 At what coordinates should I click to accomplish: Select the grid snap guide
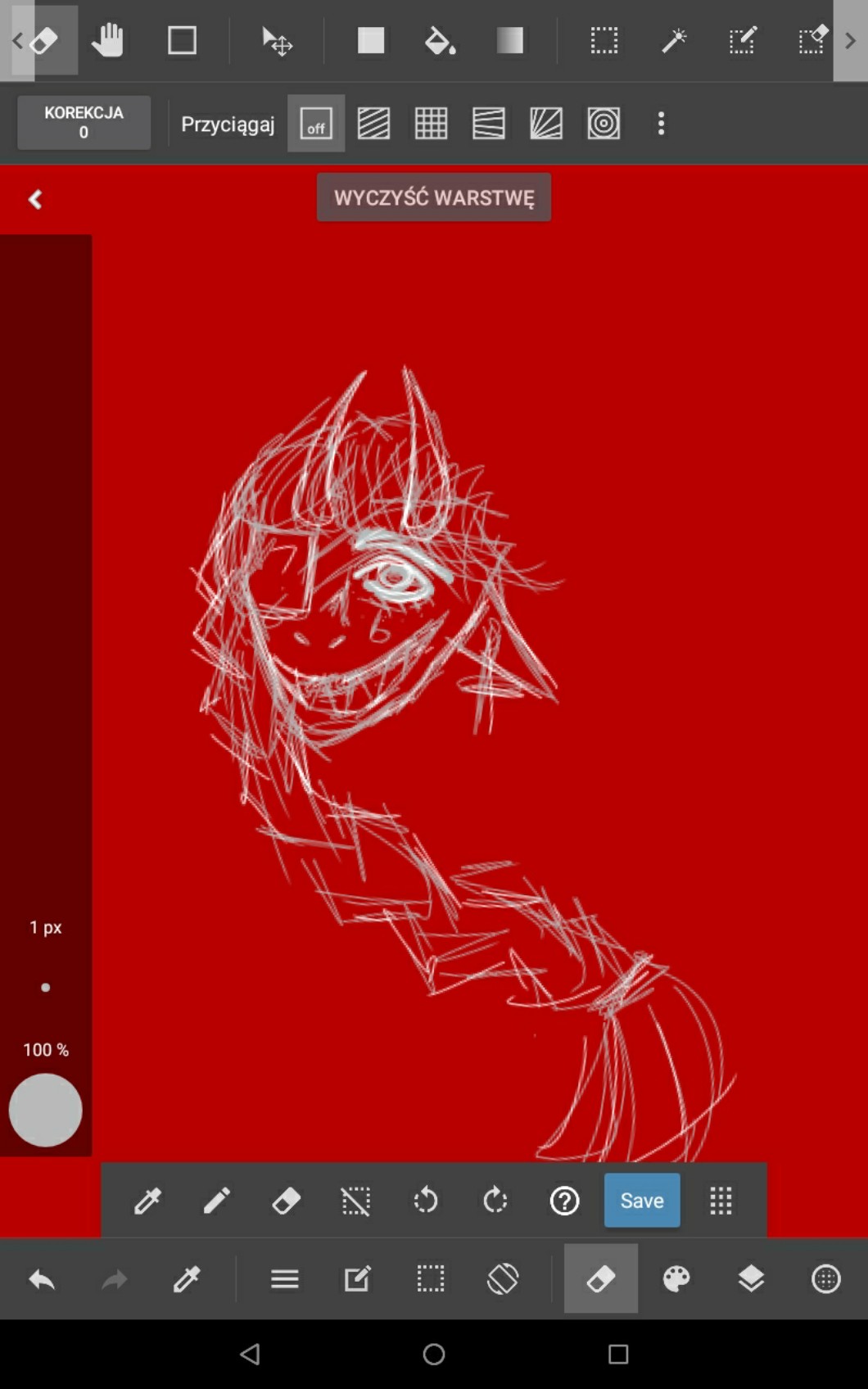coord(431,124)
